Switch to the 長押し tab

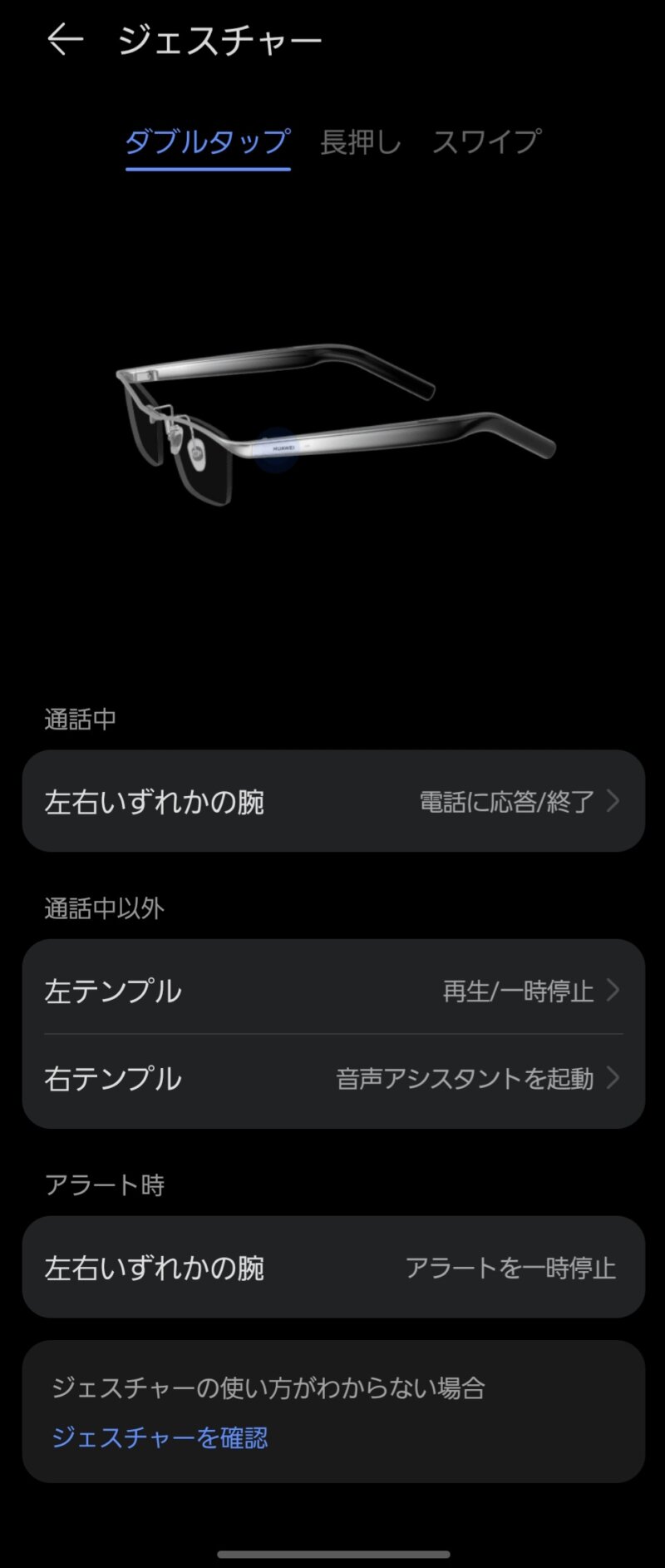click(x=361, y=142)
